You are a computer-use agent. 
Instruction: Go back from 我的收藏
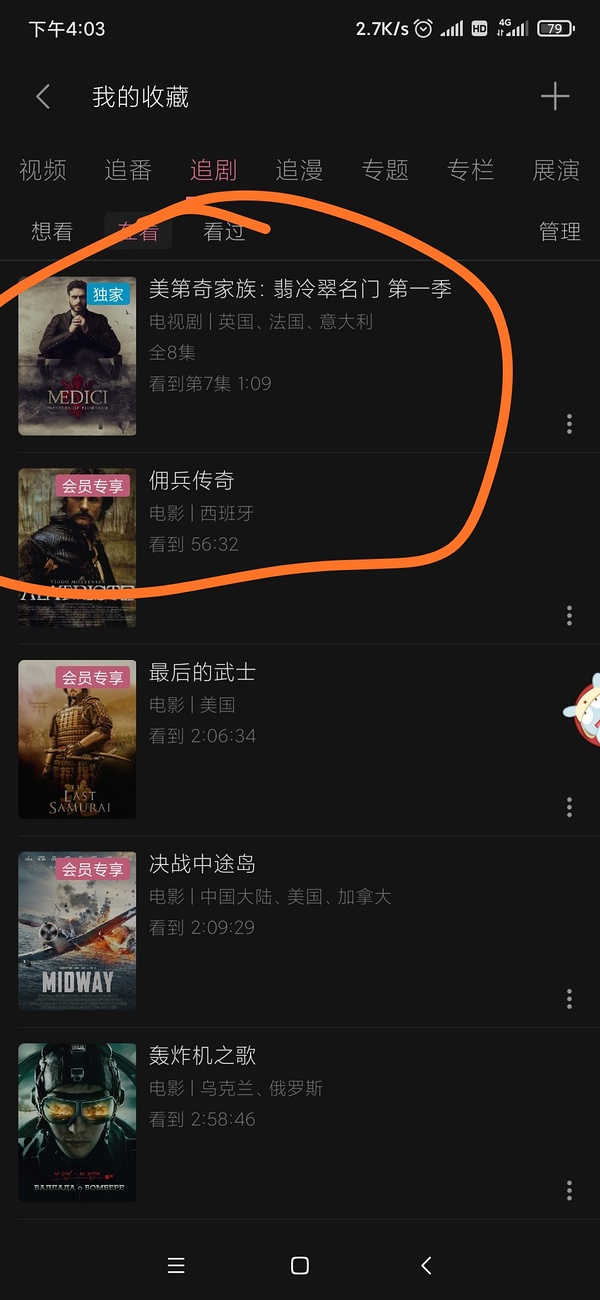[x=43, y=97]
